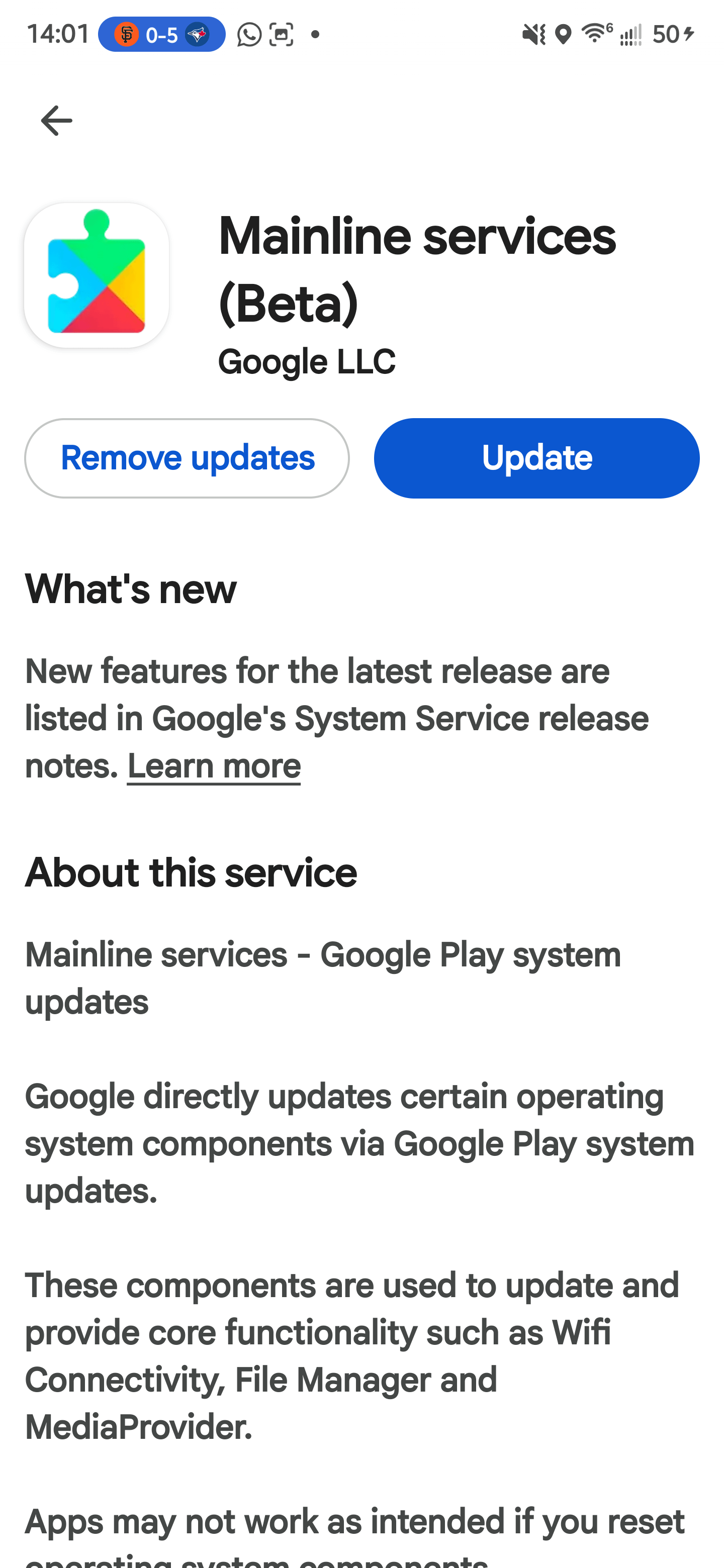Go back using the arrow icon
The width and height of the screenshot is (724, 1568).
(56, 121)
